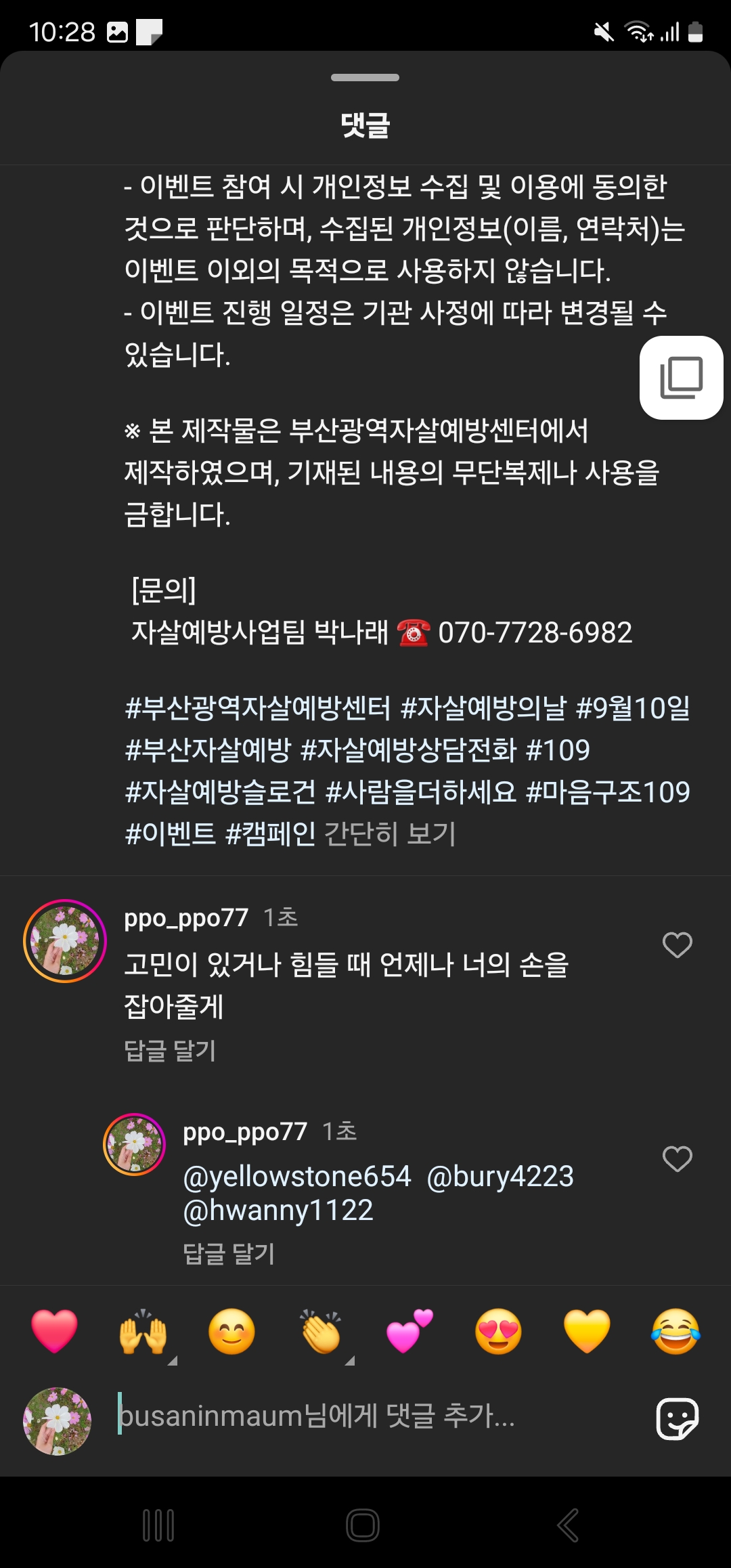Screen dimensions: 731x1568
Task: Open the sticker and GIF picker
Action: (677, 1418)
